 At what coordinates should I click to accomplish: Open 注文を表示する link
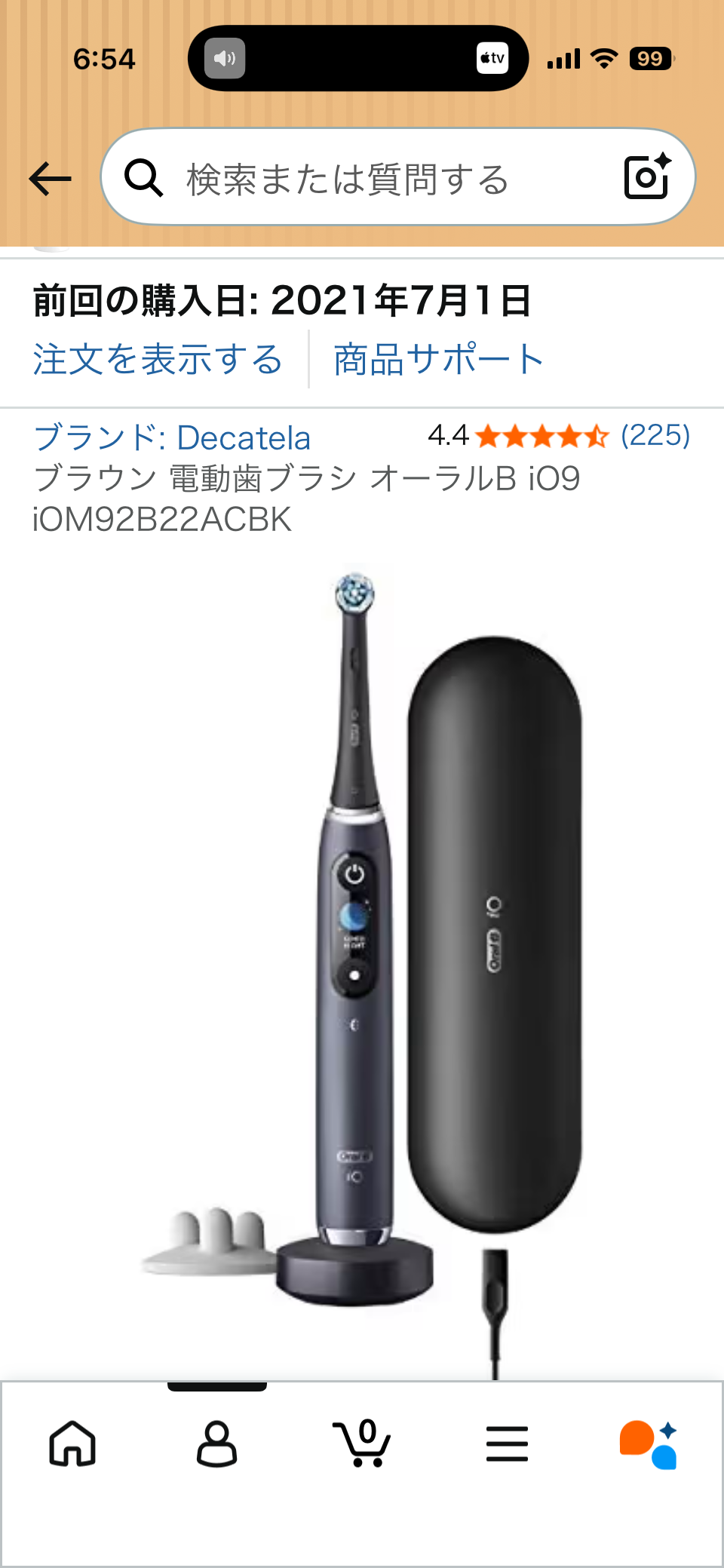157,359
